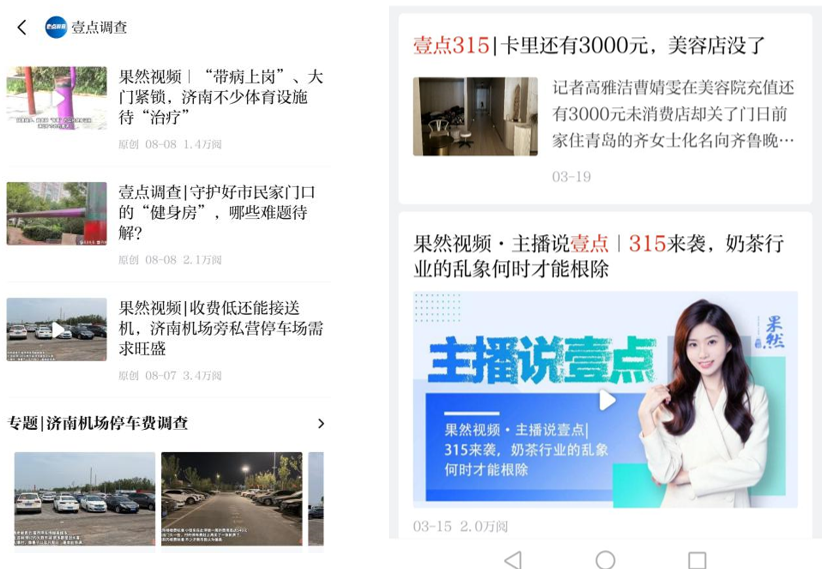
Task: Tap the system back navigation button
Action: click(513, 559)
